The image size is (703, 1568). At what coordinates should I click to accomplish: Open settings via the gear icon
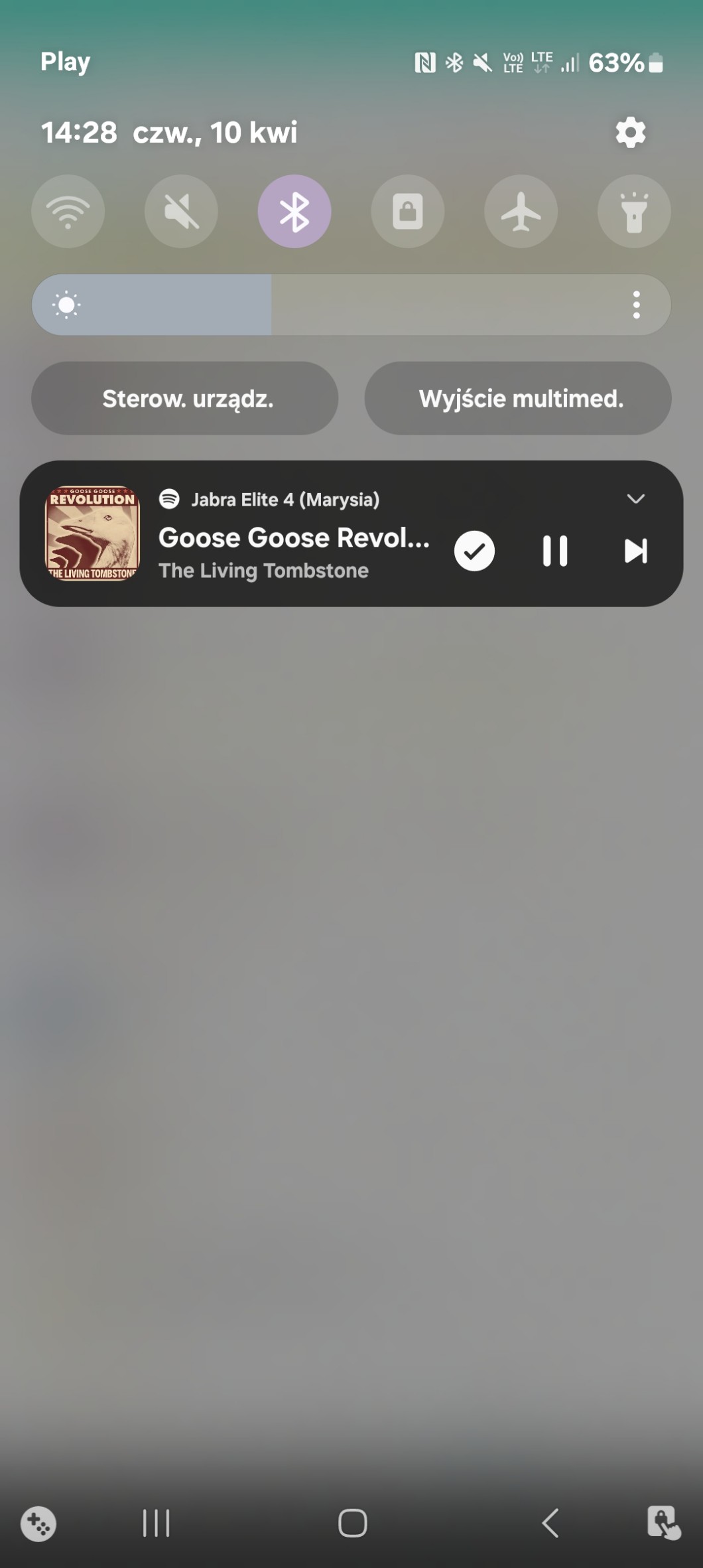pos(630,133)
